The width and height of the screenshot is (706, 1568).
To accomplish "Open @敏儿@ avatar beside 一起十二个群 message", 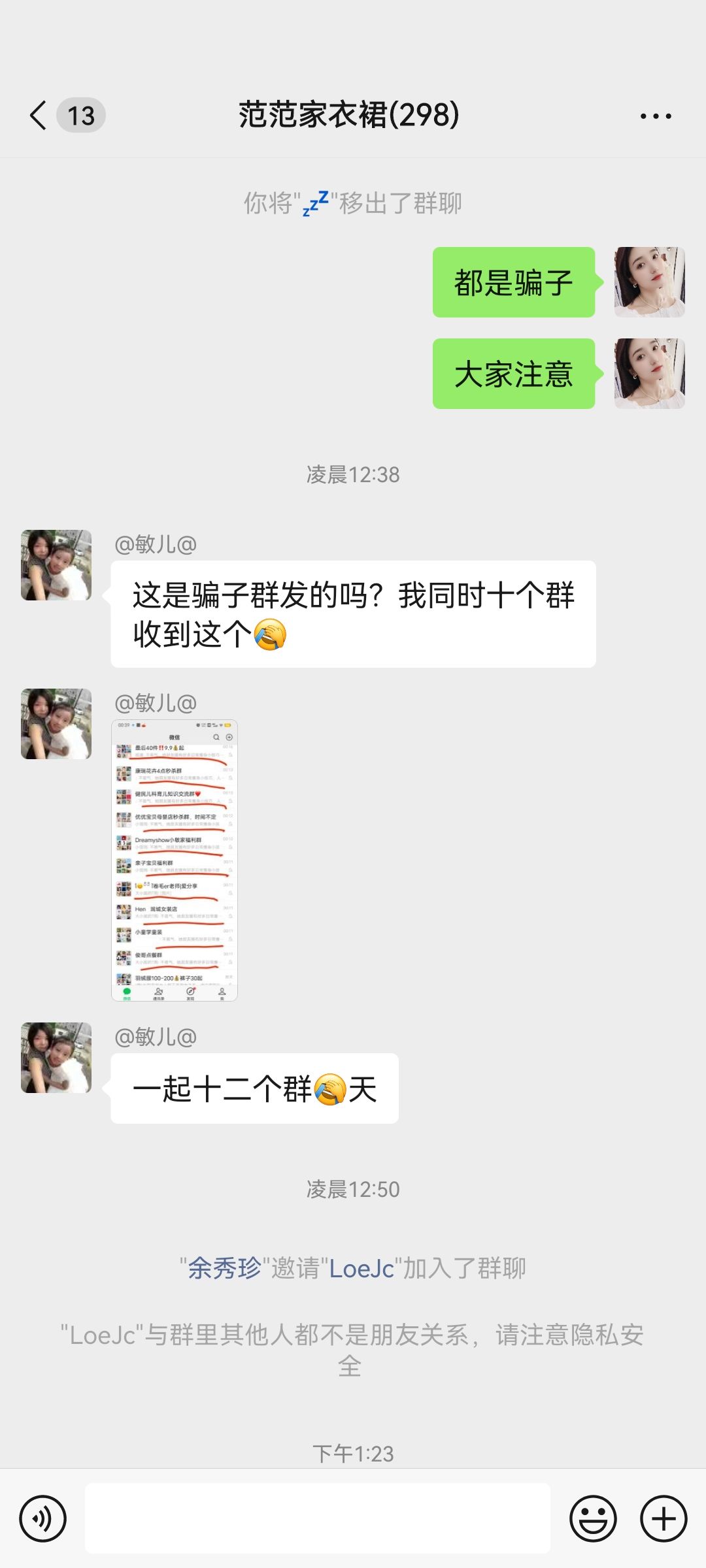I will [56, 1058].
